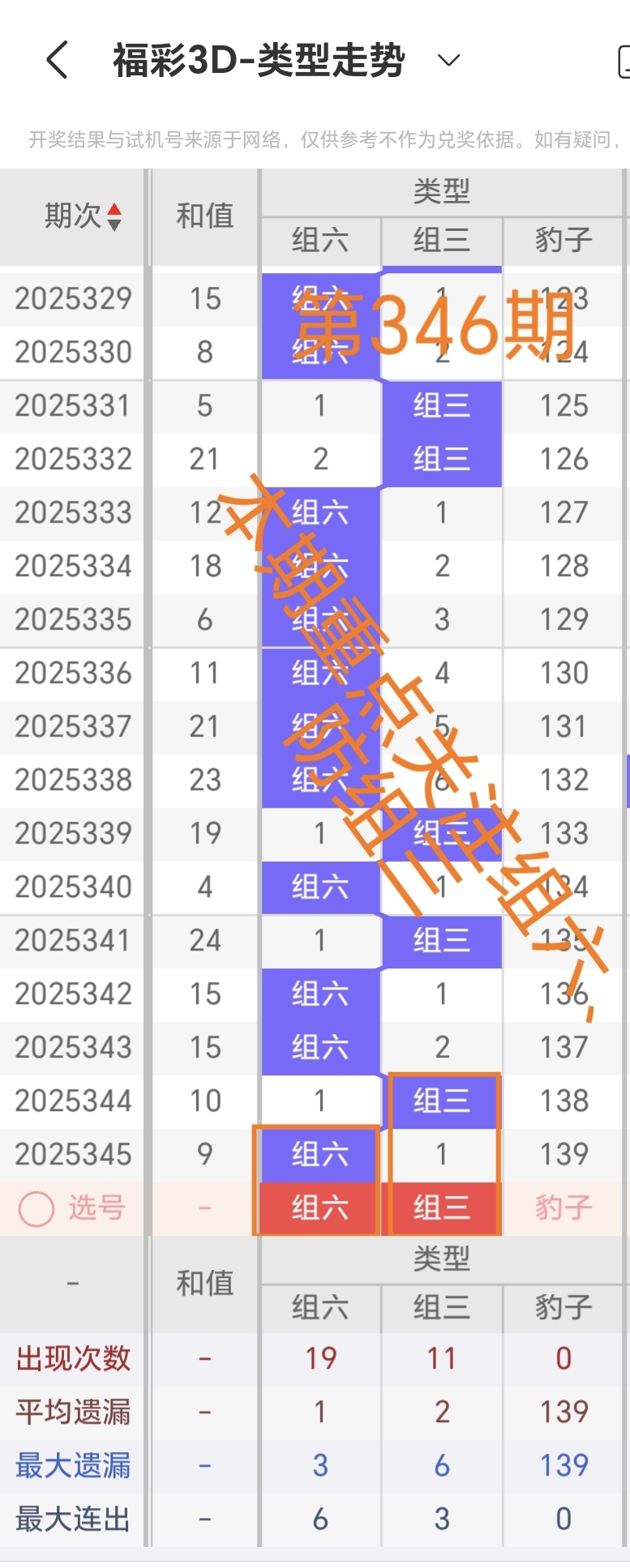Screen dimensions: 630x1568
Task: Select 豹子 in the 选号 row
Action: point(564,1207)
